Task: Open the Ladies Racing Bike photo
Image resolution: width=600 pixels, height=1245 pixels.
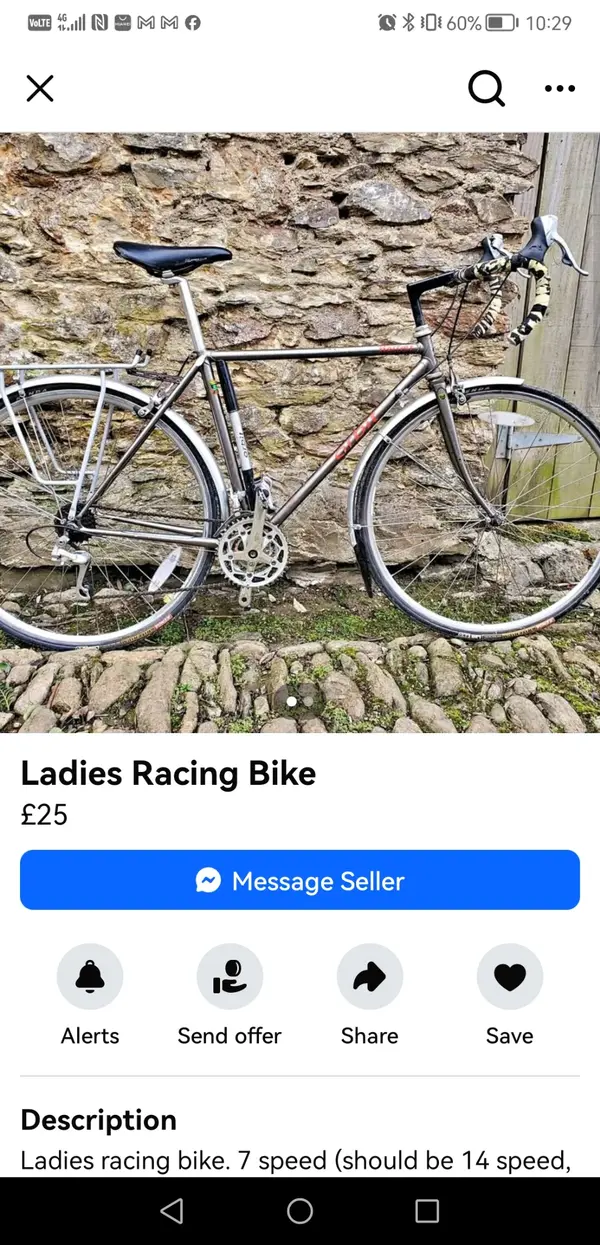Action: (x=300, y=430)
